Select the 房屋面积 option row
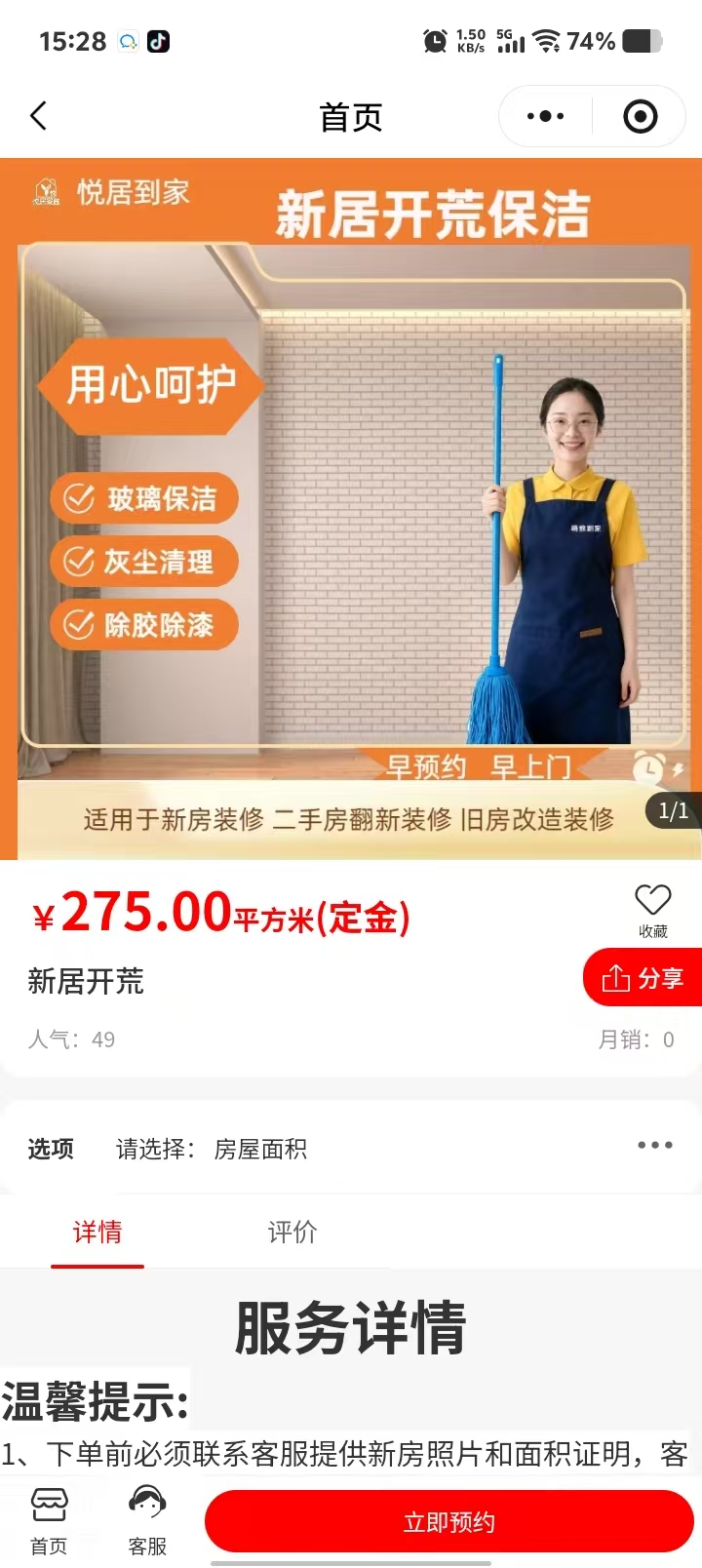702x1568 pixels. pos(351,1149)
